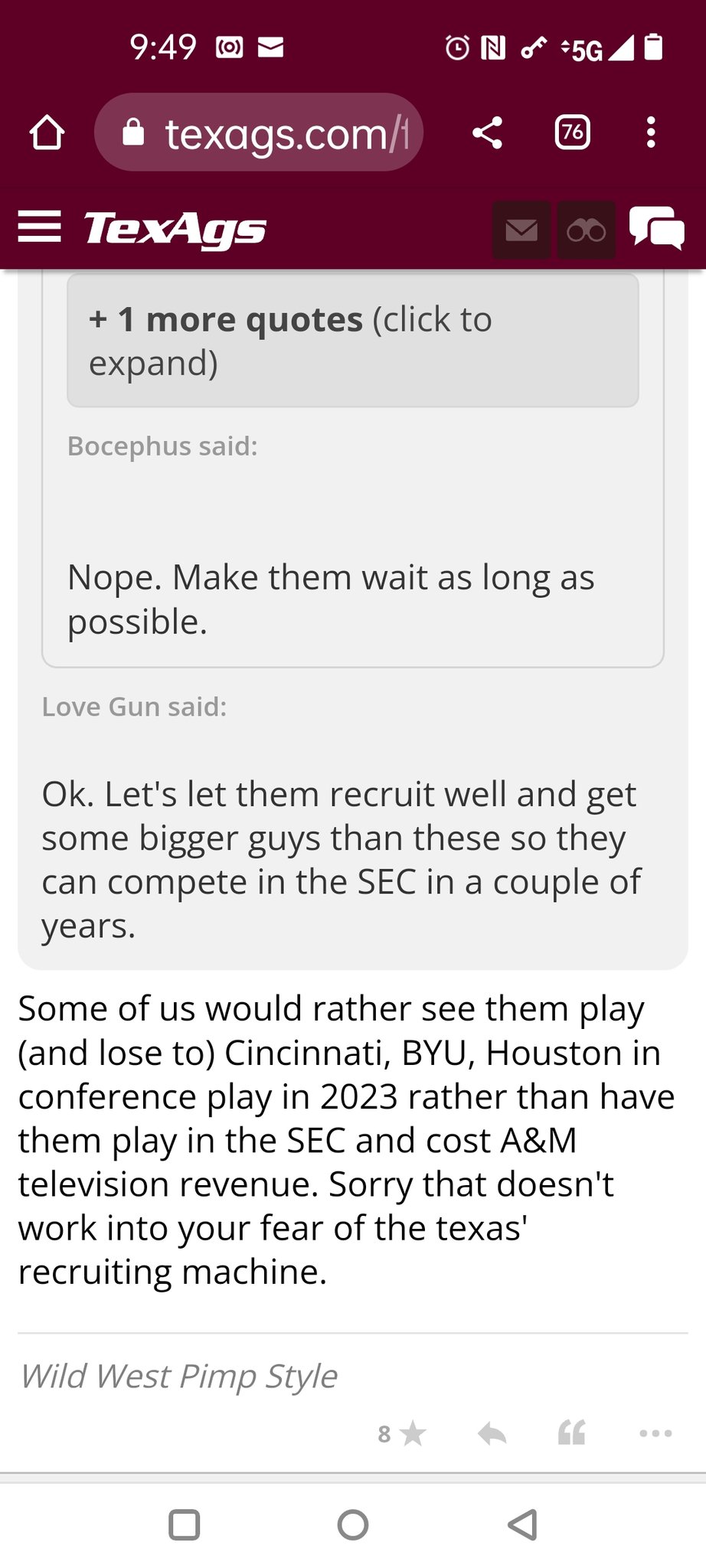Open the tab switcher showing 76 tabs

[x=572, y=132]
